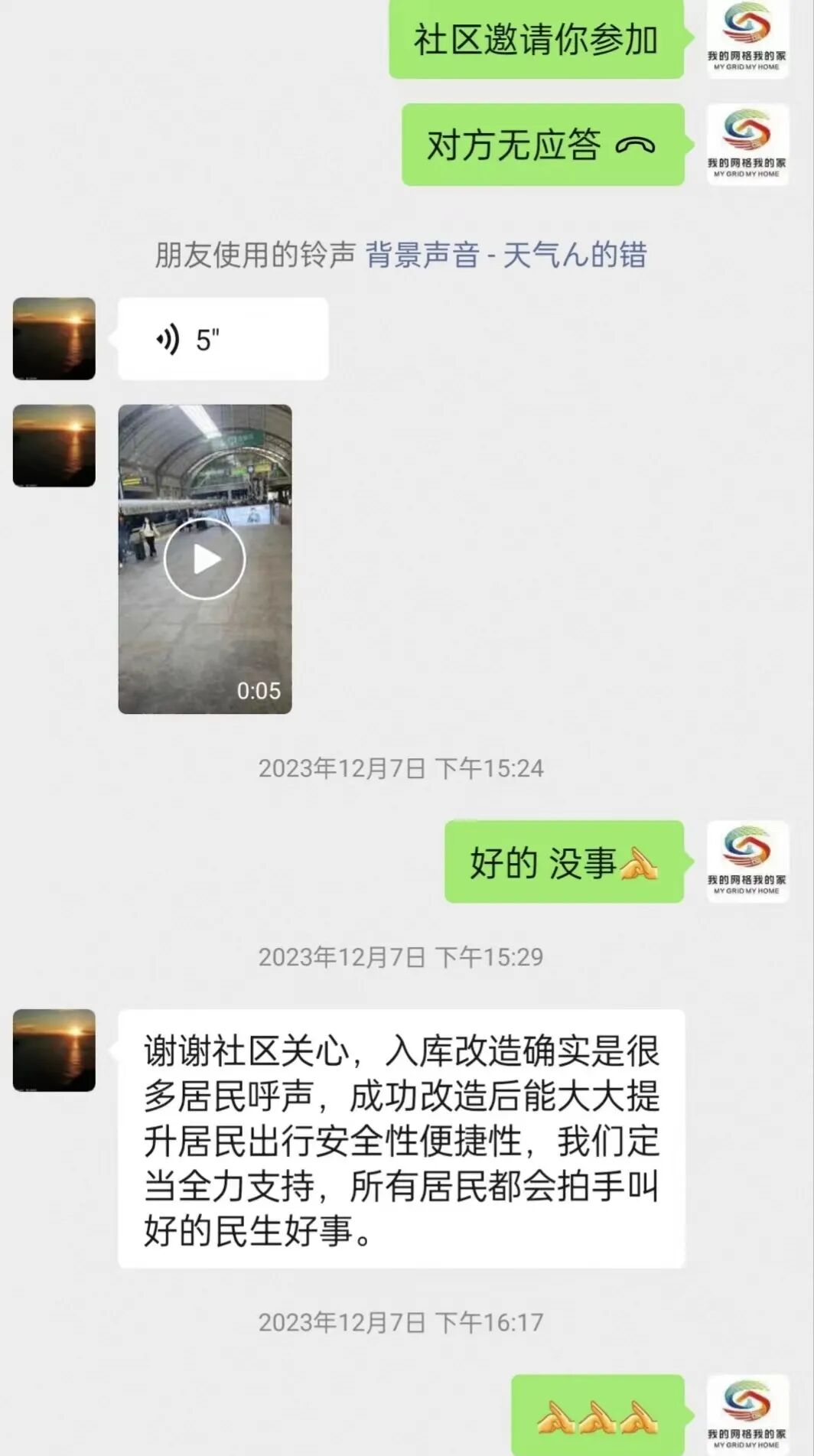Open the sender's avatar beside 好的 没事 message
The width and height of the screenshot is (814, 1456).
[747, 862]
